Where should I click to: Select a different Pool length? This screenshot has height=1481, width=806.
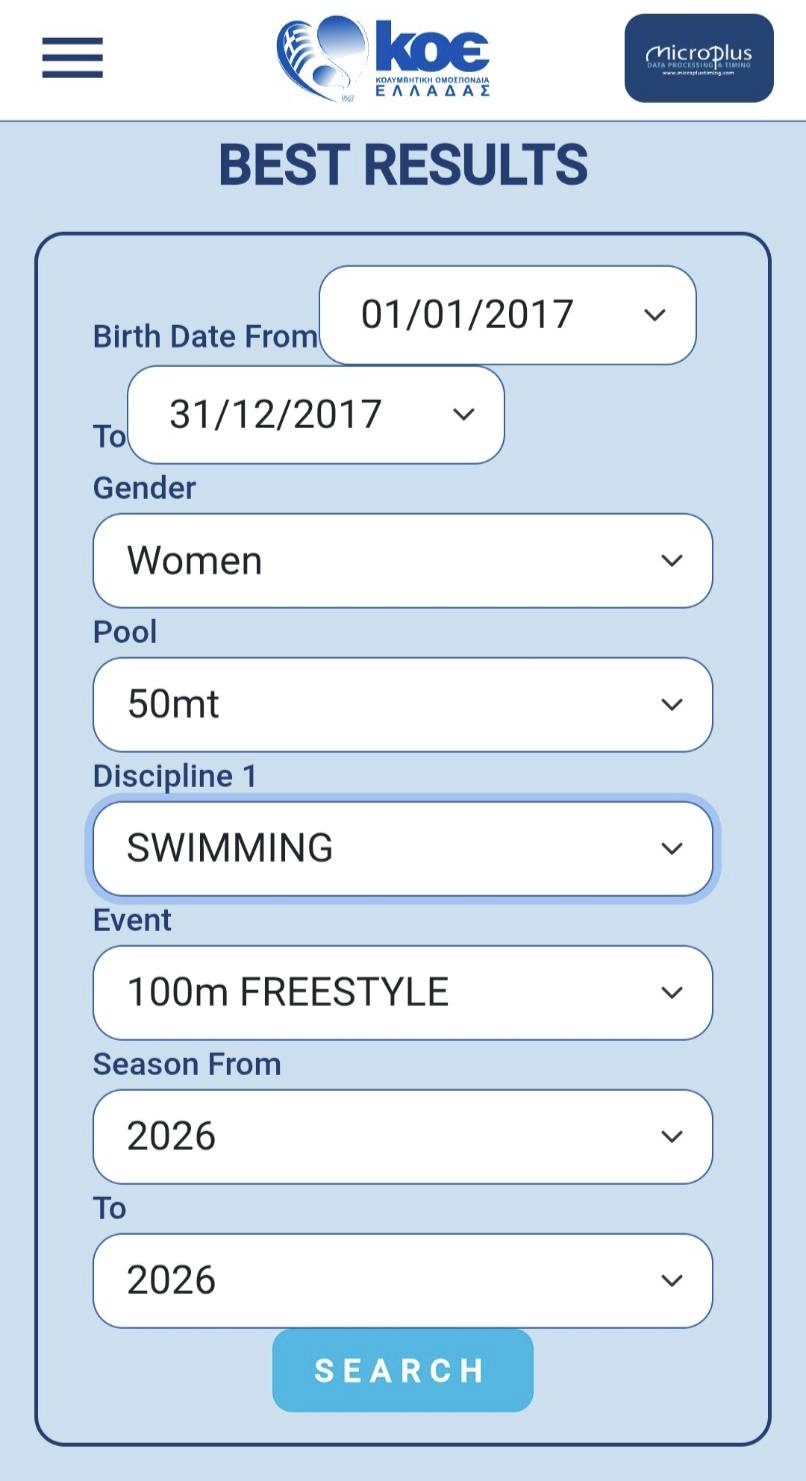(402, 704)
